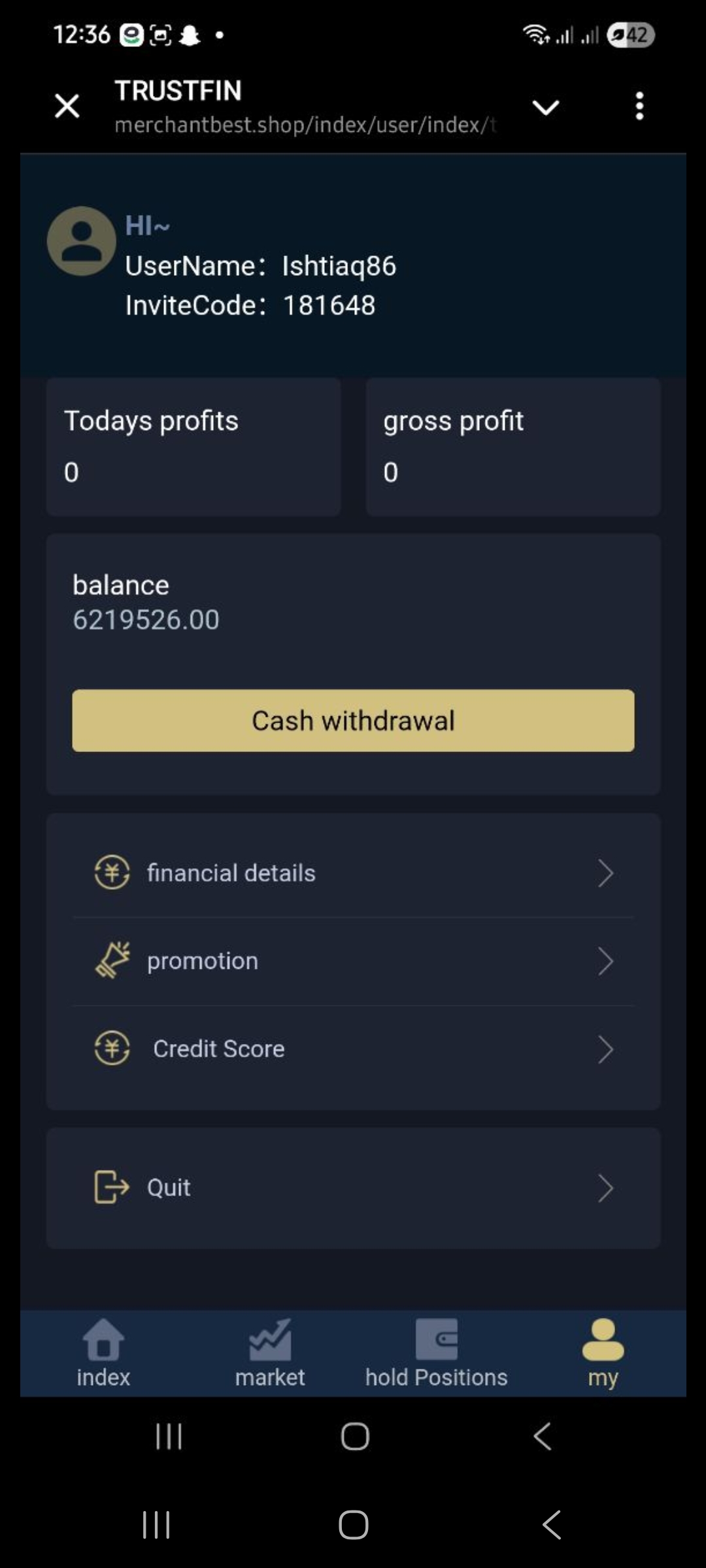The width and height of the screenshot is (706, 1568).
Task: Switch to the index tab
Action: (x=103, y=1353)
